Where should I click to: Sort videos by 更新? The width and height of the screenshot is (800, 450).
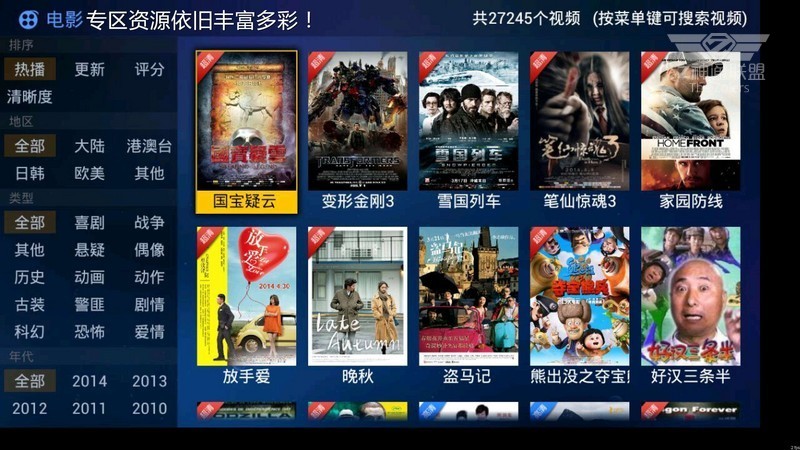(89, 69)
